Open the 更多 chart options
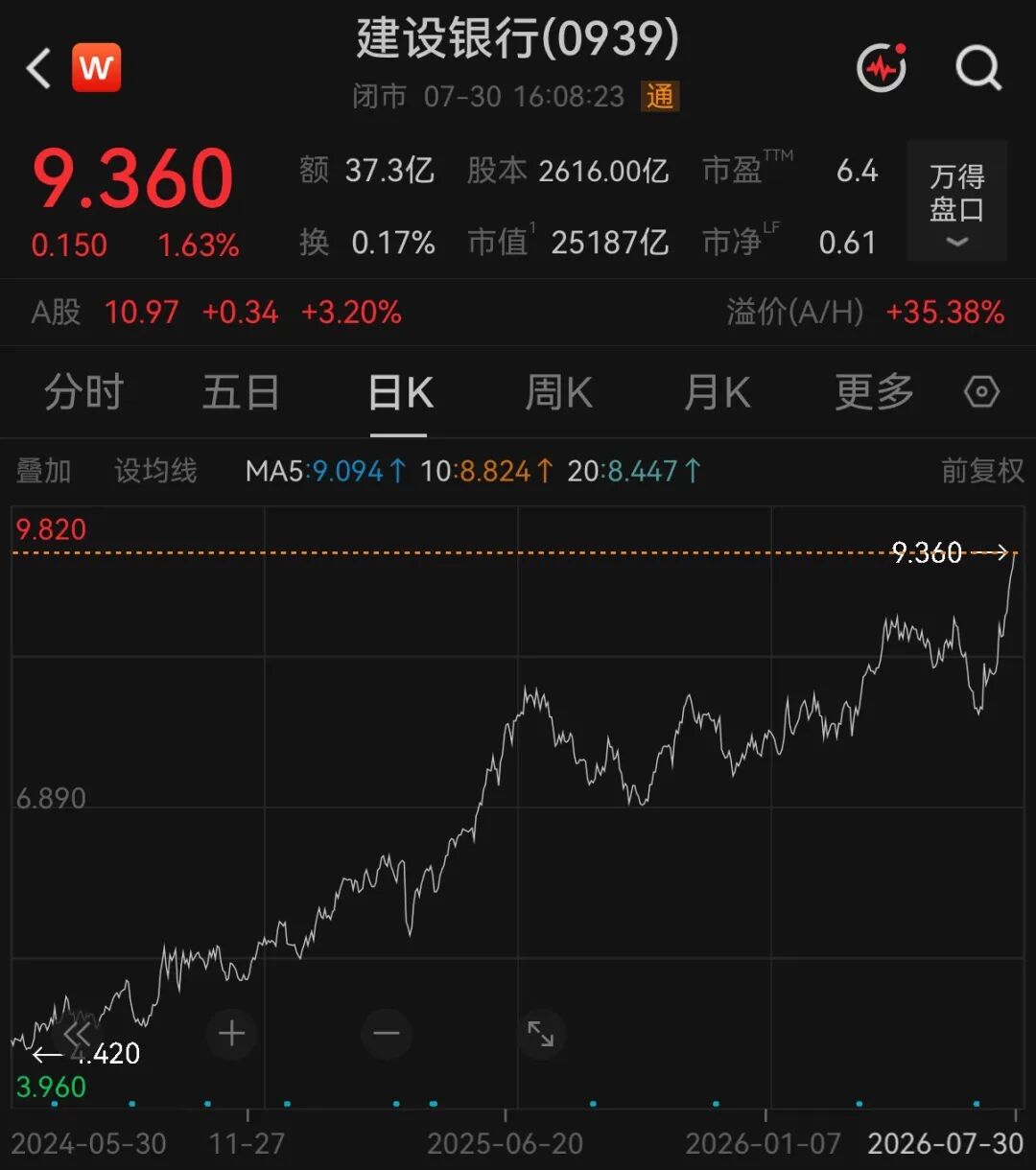 pos(874,393)
